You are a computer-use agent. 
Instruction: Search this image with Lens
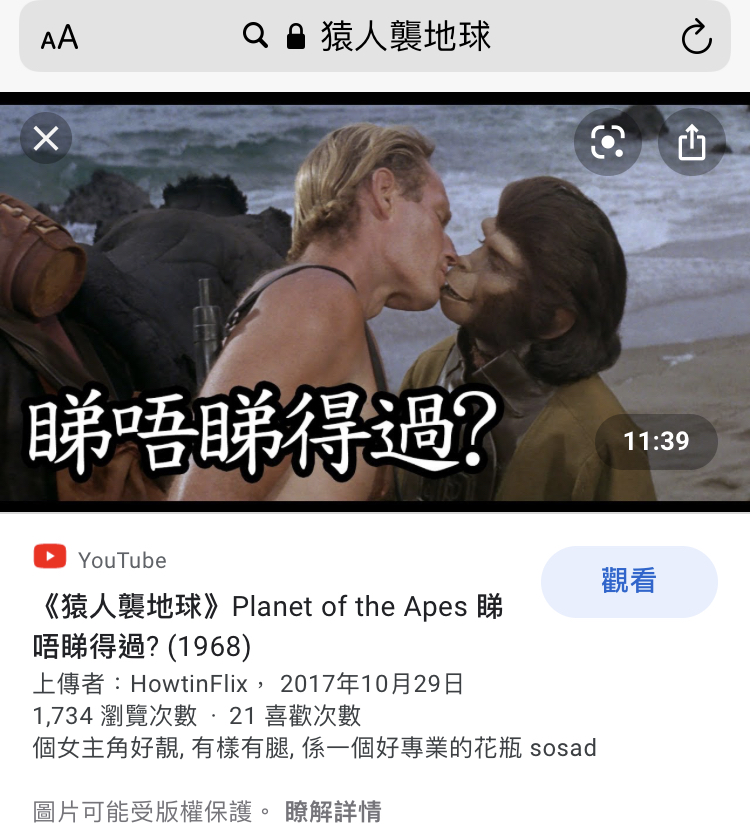pos(607,142)
